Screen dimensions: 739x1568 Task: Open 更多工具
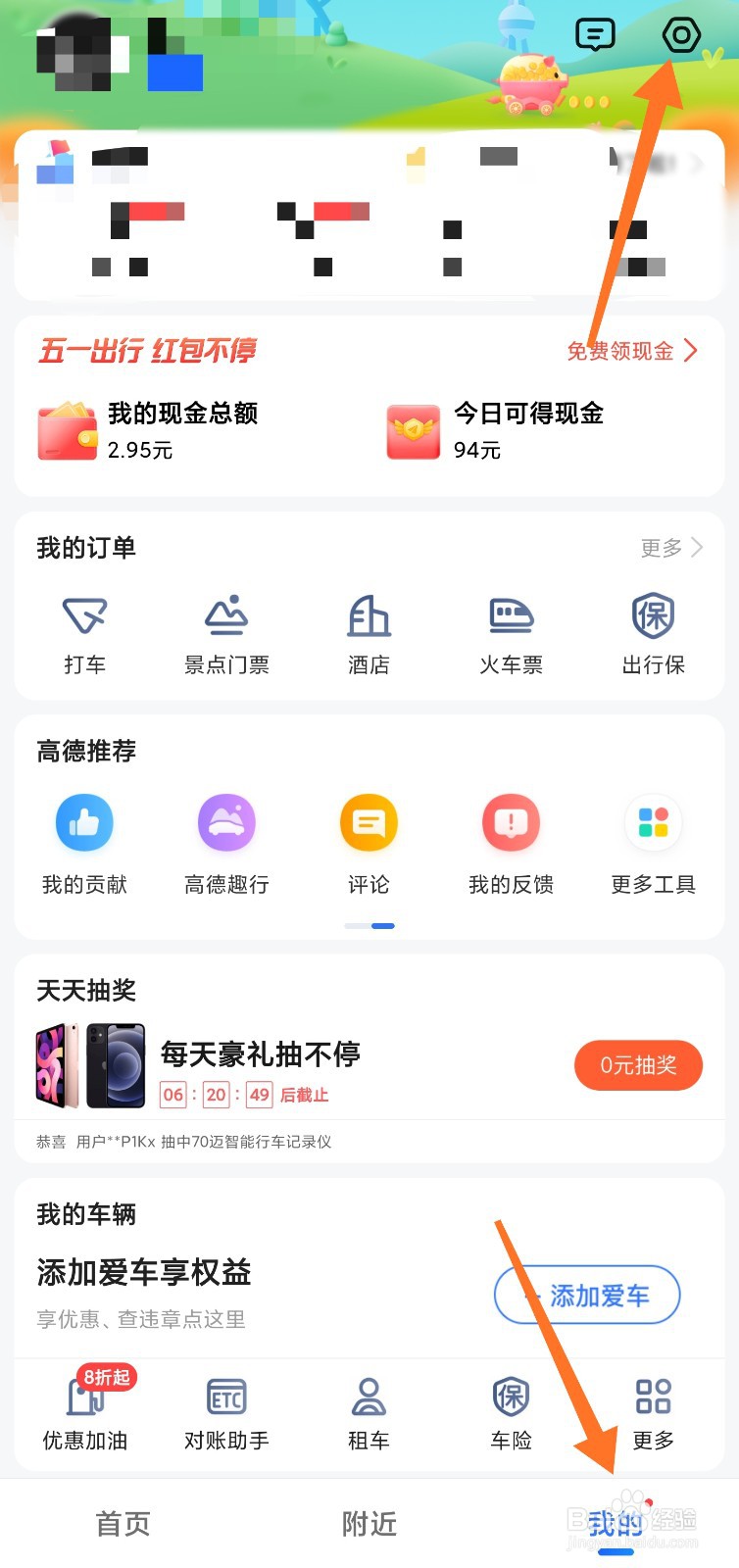click(653, 844)
